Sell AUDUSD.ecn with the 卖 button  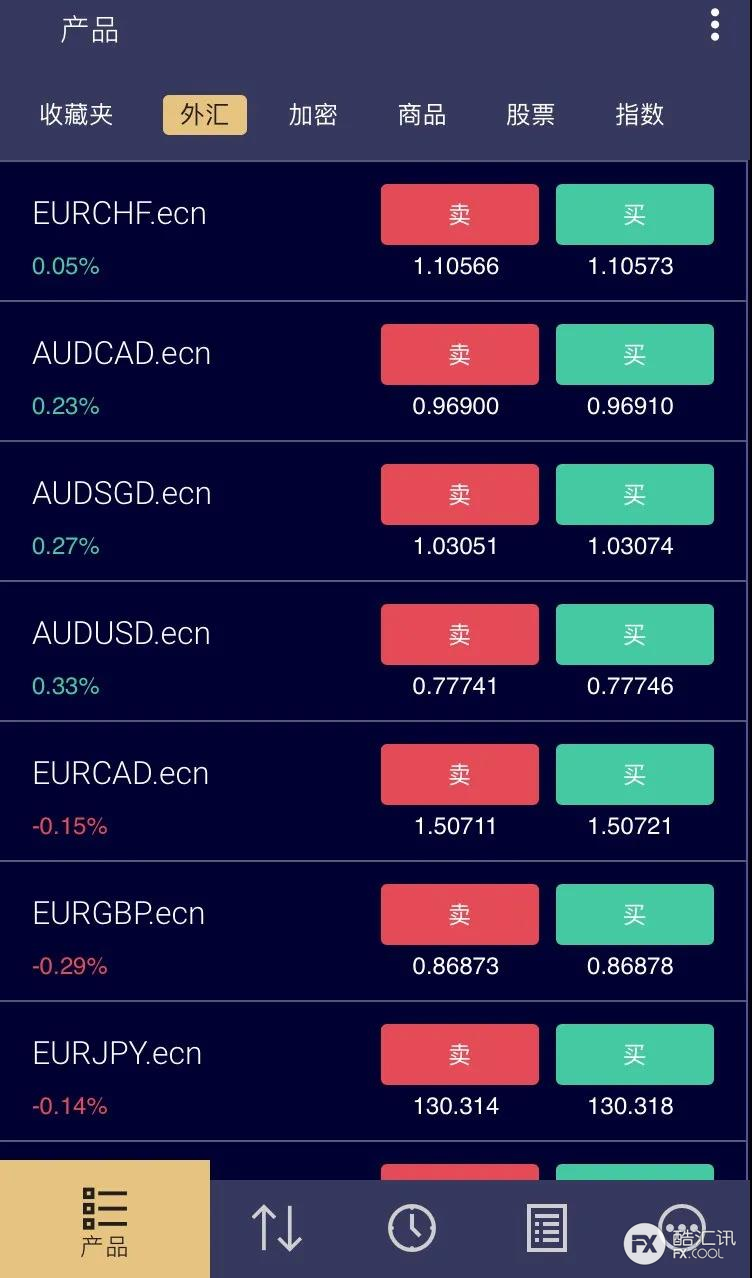pos(460,634)
